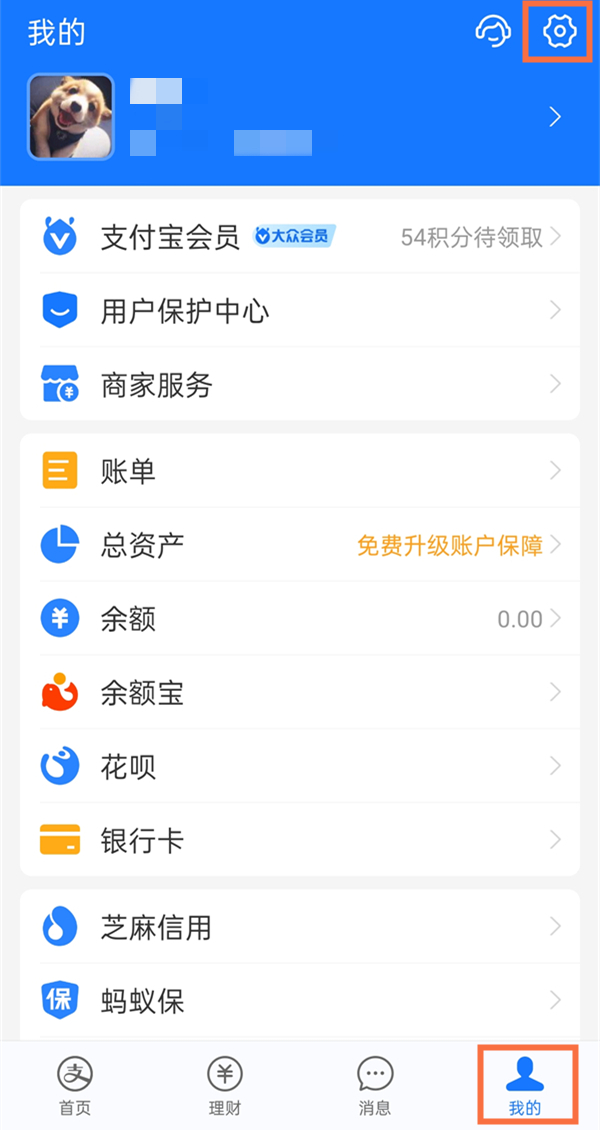Image resolution: width=600 pixels, height=1130 pixels.
Task: Open the settings gear icon
Action: tap(560, 32)
